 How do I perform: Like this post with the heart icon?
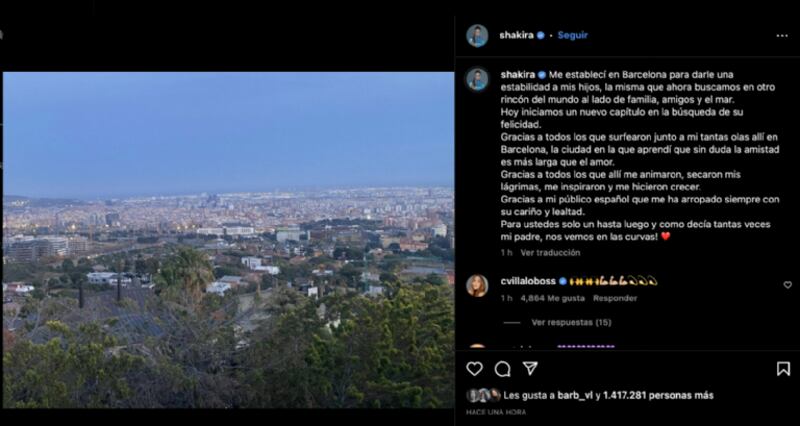coord(475,368)
